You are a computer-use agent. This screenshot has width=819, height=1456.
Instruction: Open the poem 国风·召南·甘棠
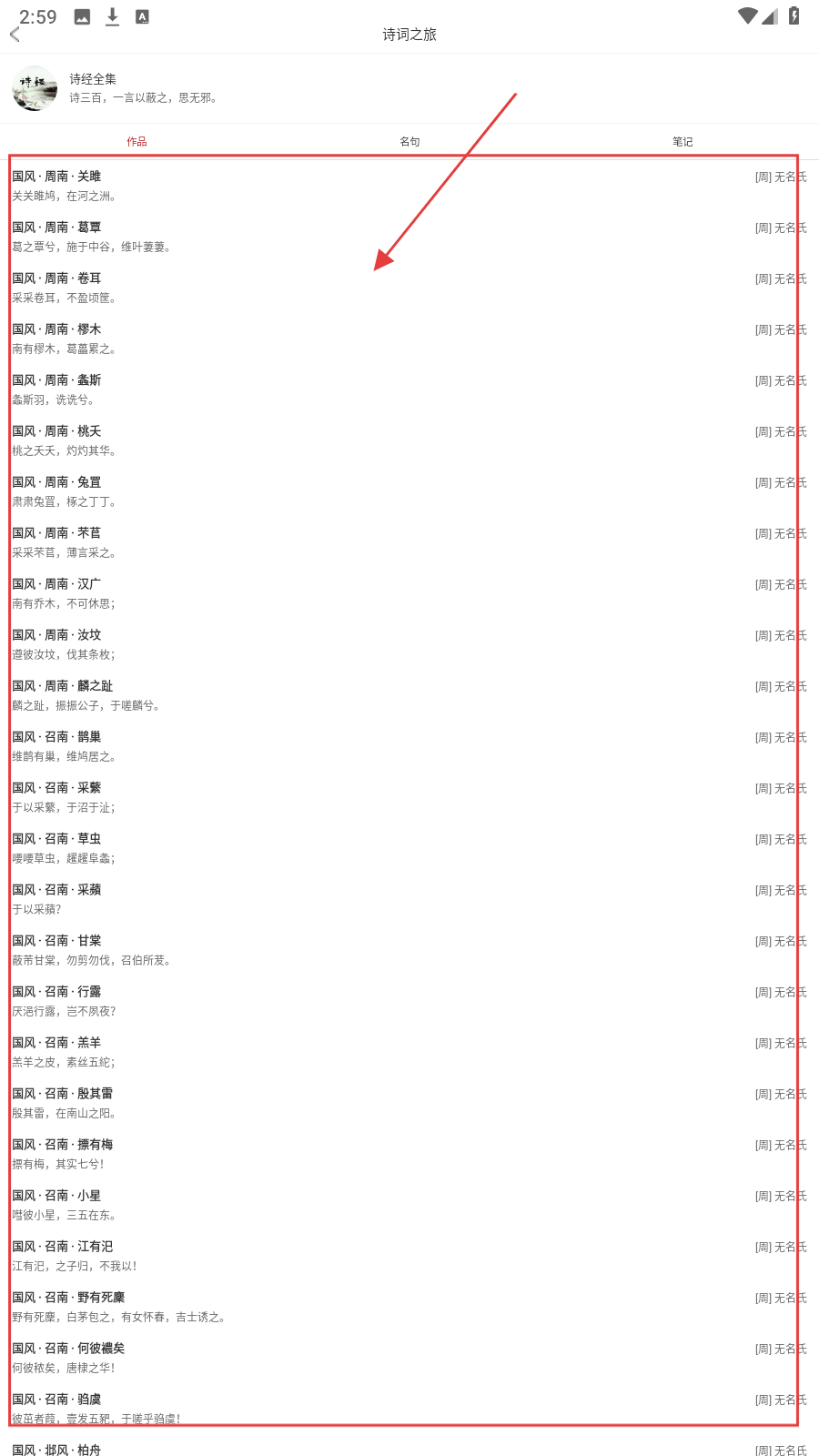tap(56, 941)
